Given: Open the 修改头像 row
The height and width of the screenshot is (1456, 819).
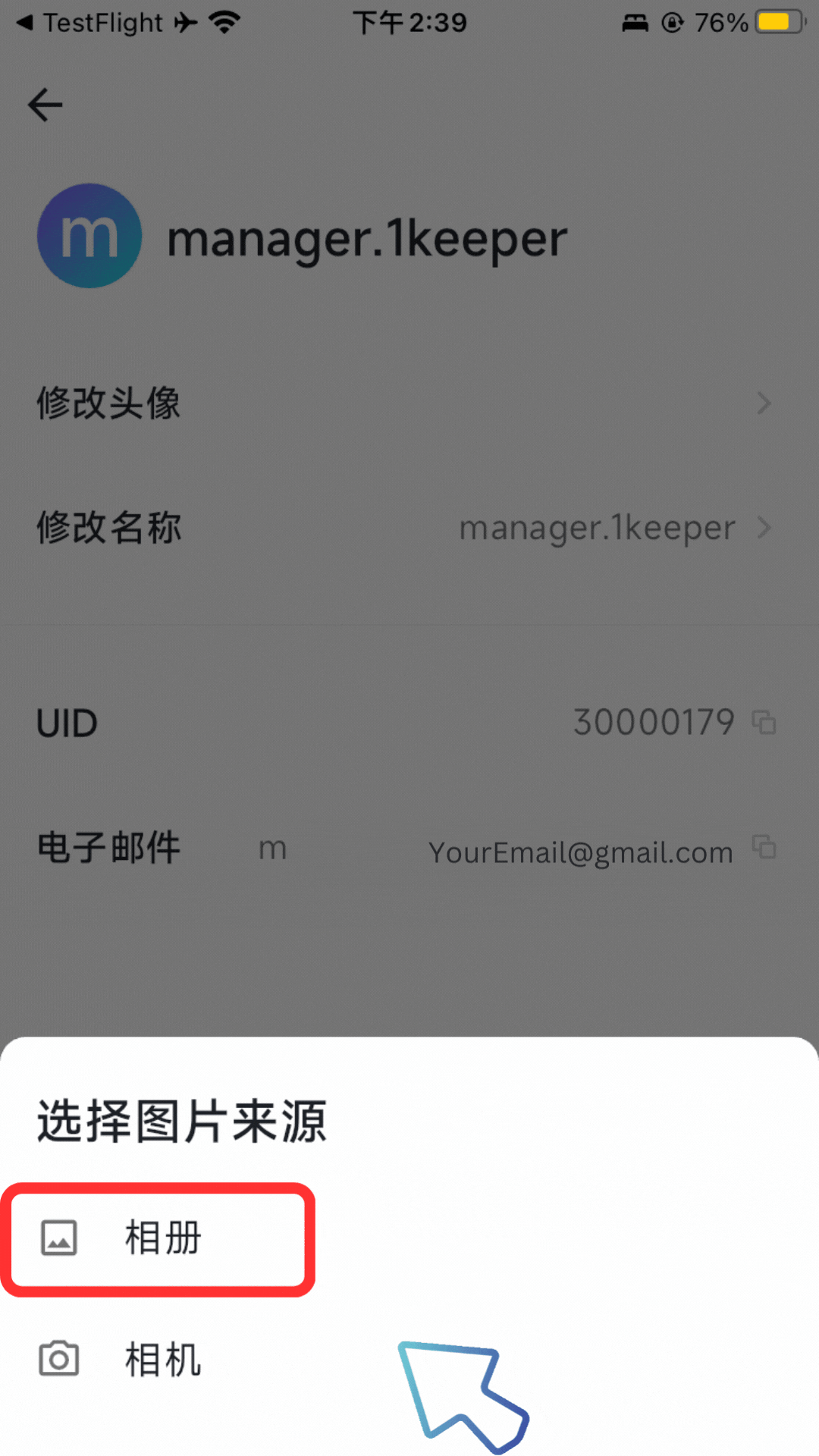Looking at the screenshot, I should coord(409,403).
